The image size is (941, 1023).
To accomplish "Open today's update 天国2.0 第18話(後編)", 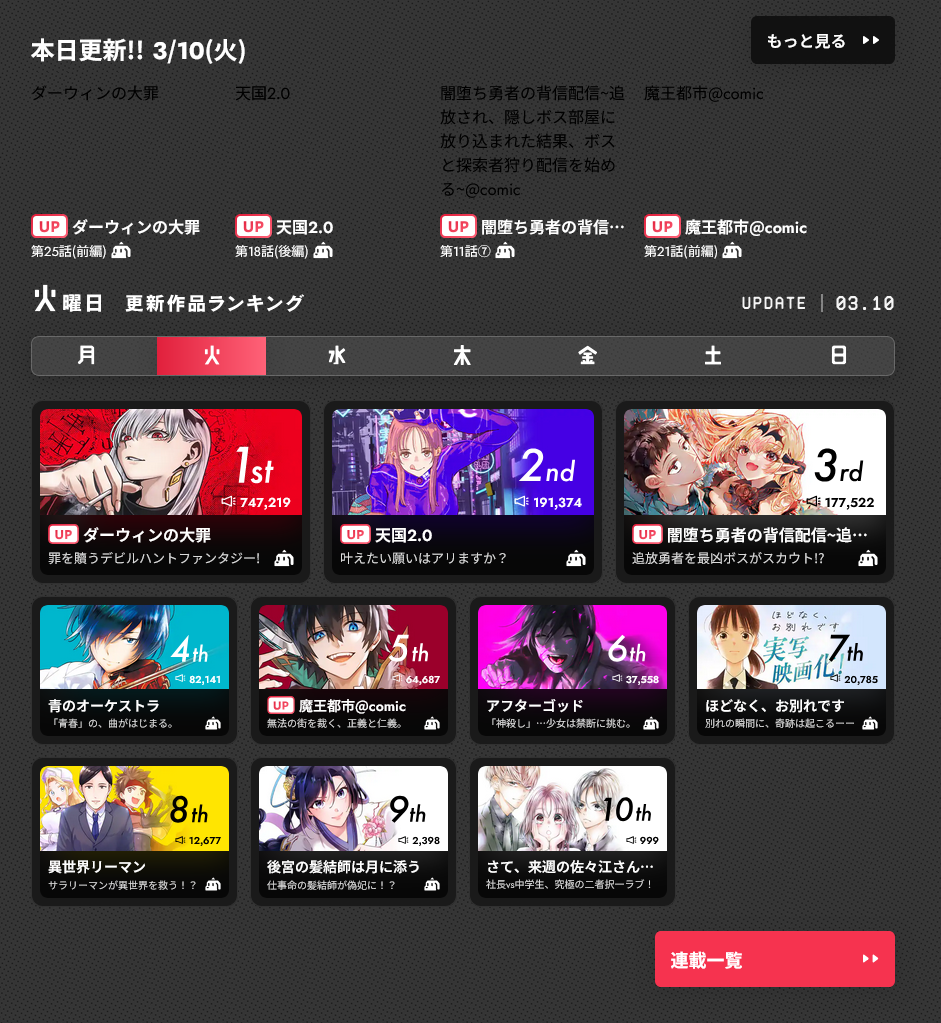I will click(x=329, y=171).
